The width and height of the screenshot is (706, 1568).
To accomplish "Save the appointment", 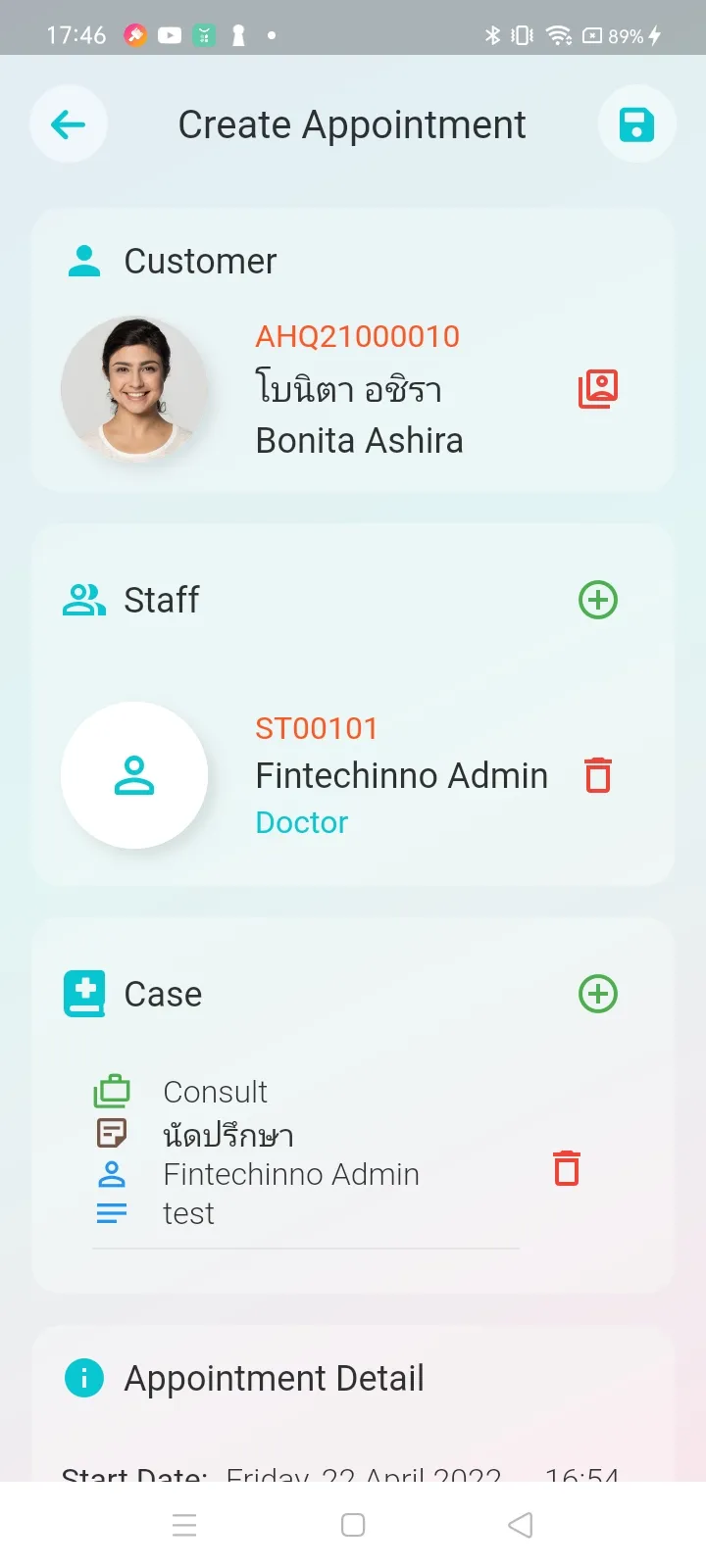I will click(636, 124).
